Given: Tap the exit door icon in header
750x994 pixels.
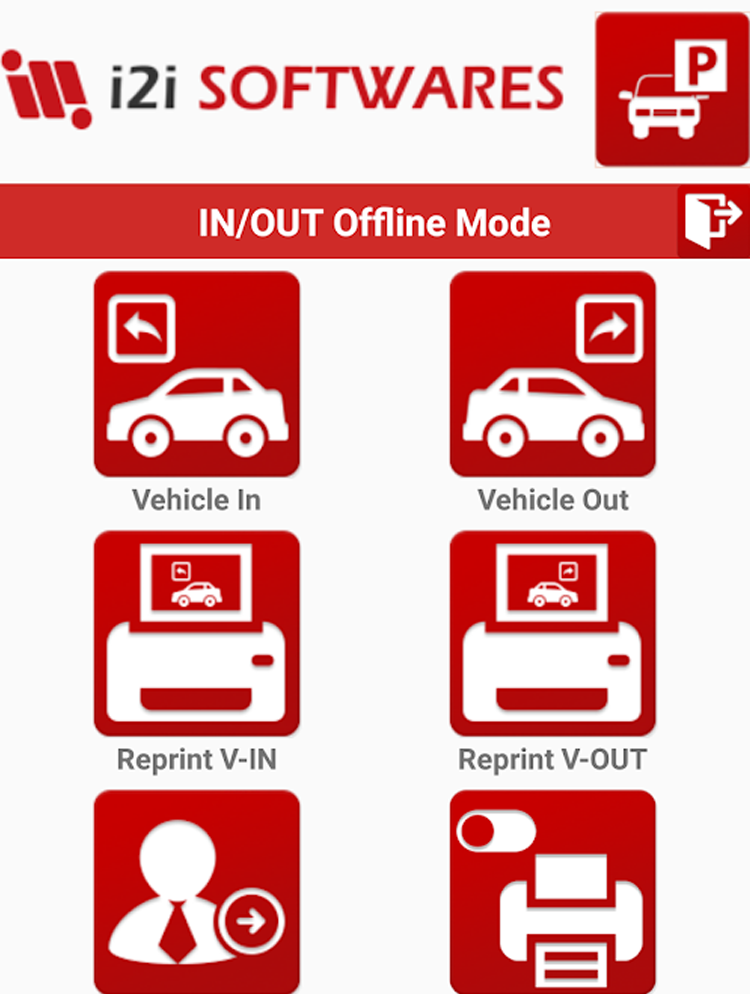Looking at the screenshot, I should point(713,220).
